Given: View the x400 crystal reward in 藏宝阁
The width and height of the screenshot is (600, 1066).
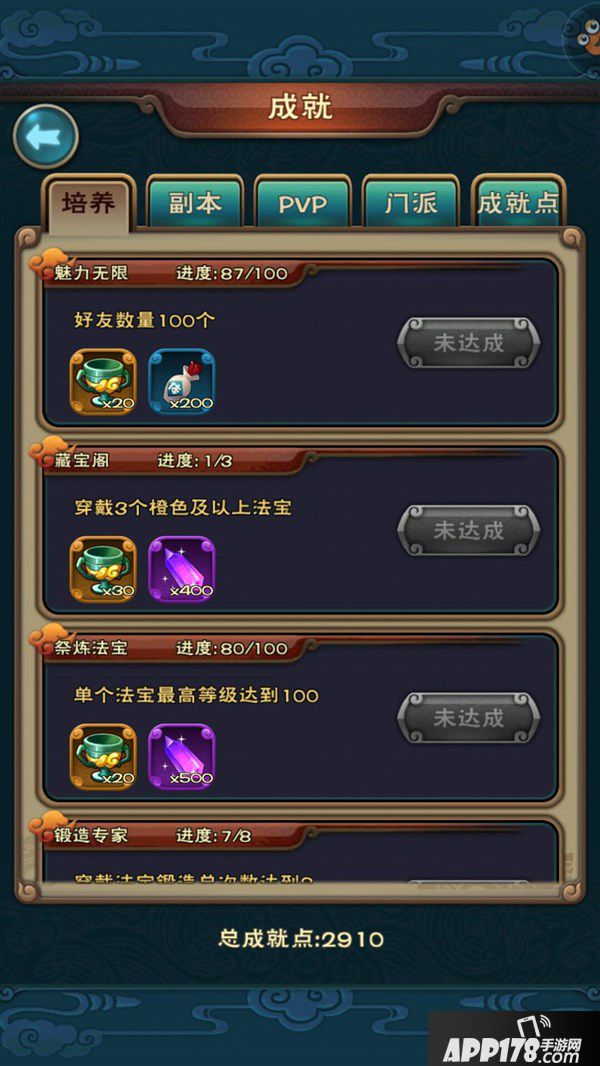Looking at the screenshot, I should tap(181, 569).
